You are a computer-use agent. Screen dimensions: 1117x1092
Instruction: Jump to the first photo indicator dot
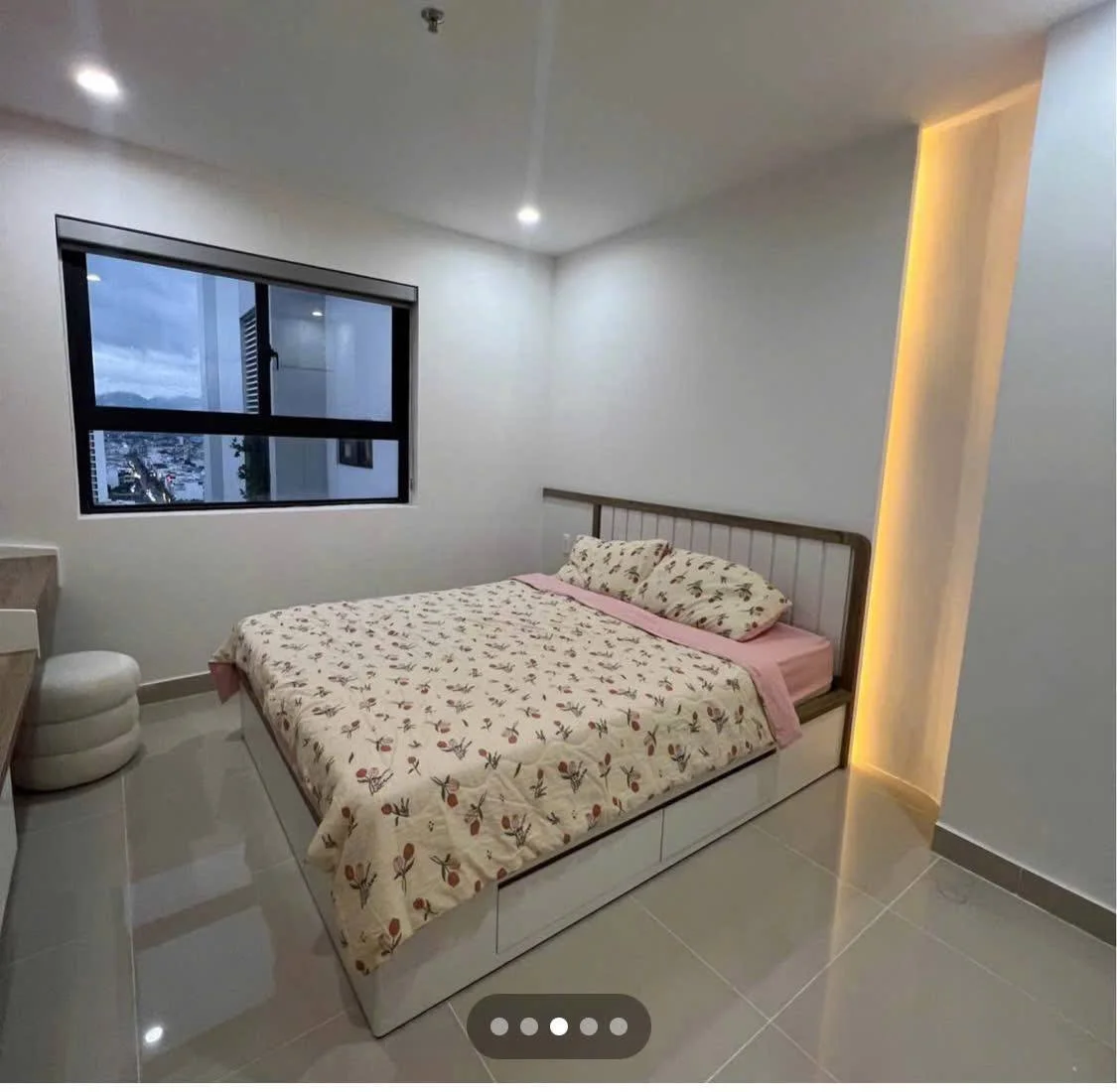(x=499, y=1026)
